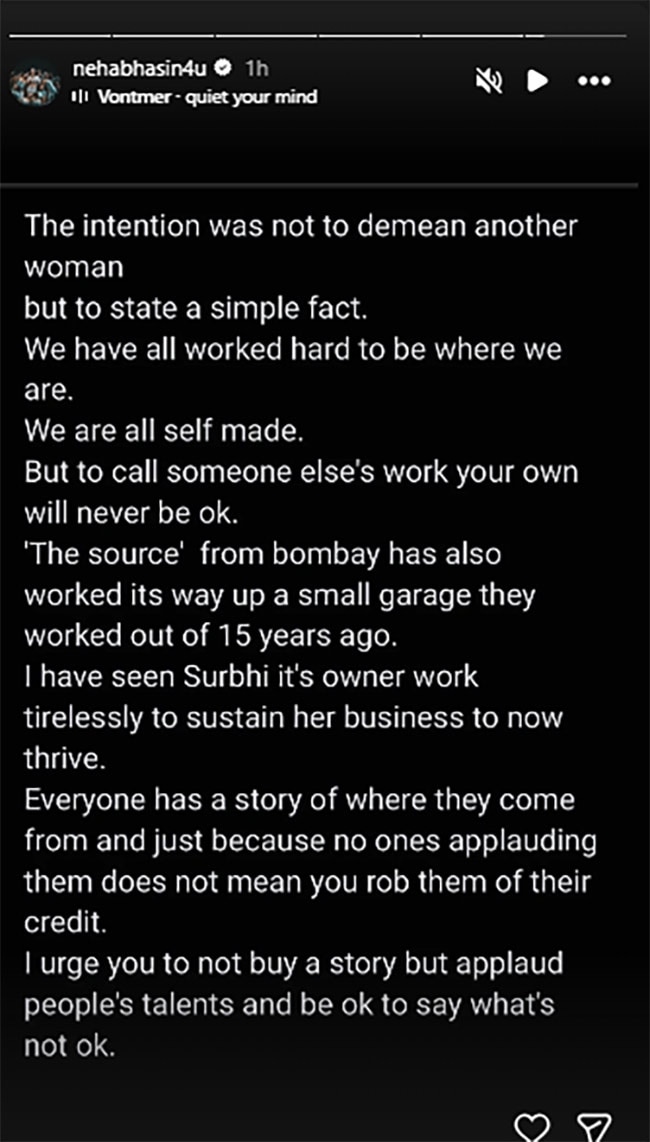The height and width of the screenshot is (1142, 650).
Task: Like this story with the heart
Action: pos(531,1124)
